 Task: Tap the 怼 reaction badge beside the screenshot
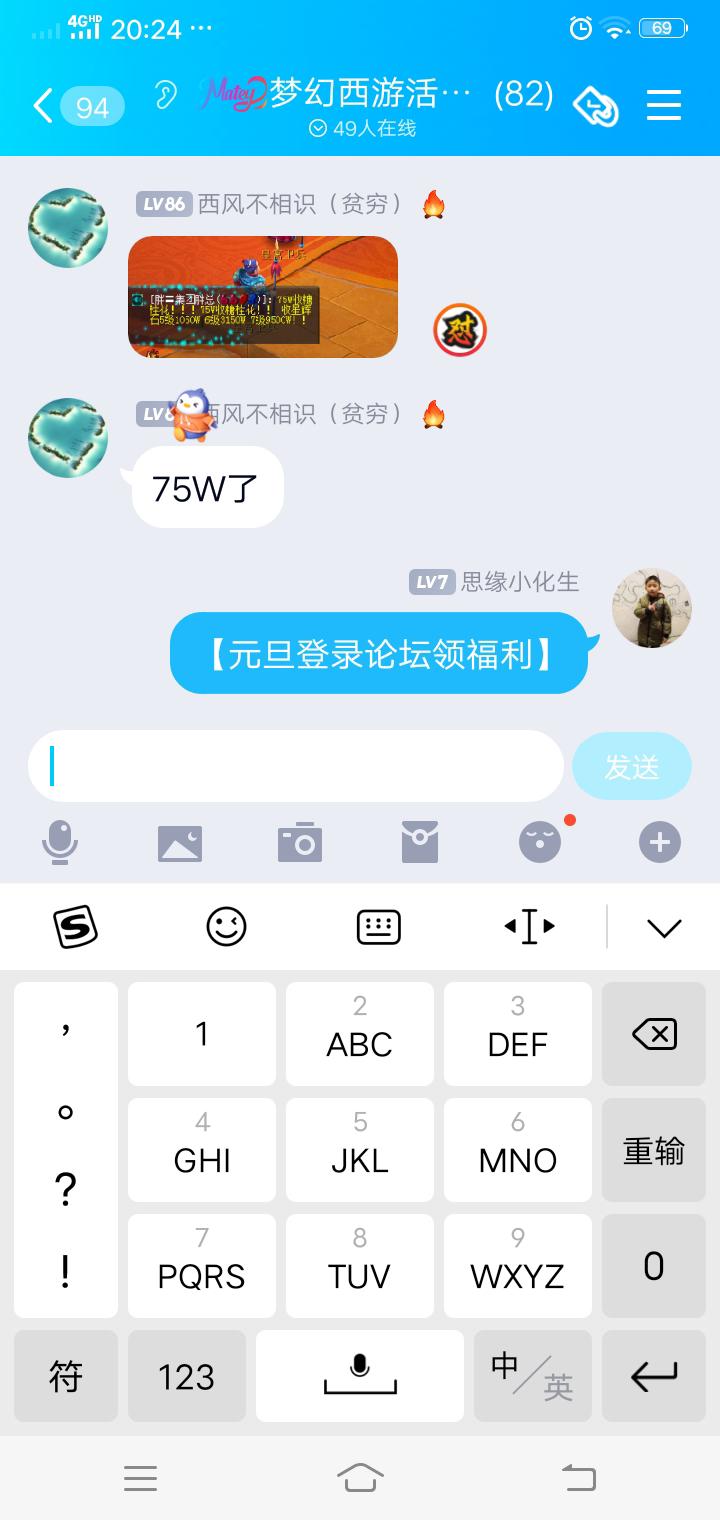point(460,331)
